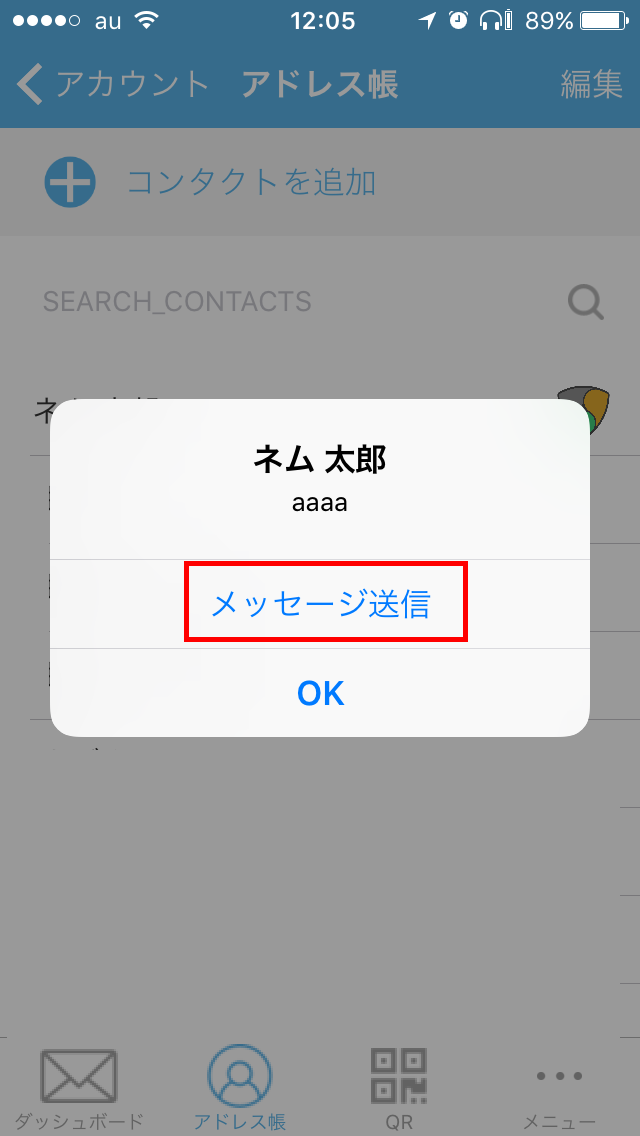This screenshot has width=640, height=1136.
Task: Tap the magnifier search icon
Action: [586, 301]
